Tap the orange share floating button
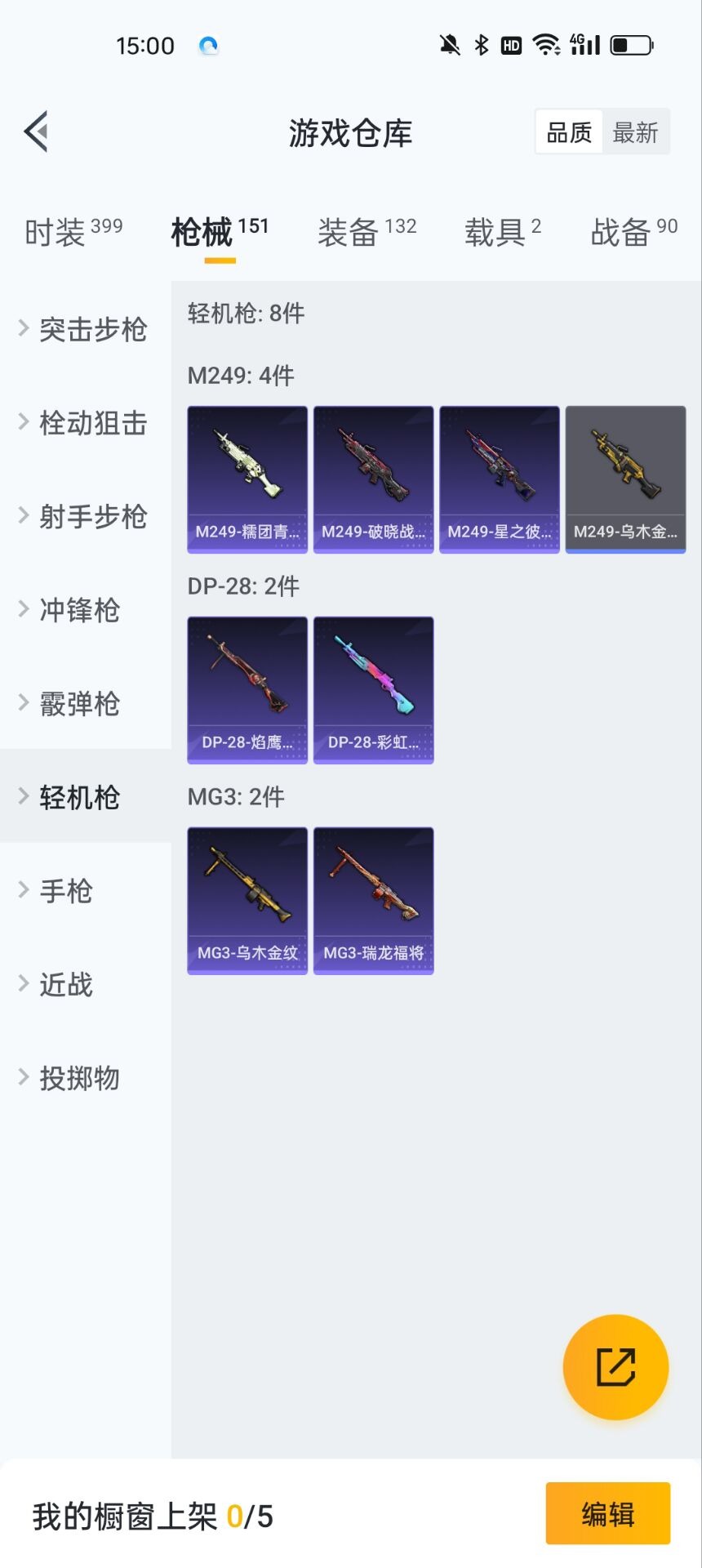Screen dimensions: 702x1568 coord(615,1367)
